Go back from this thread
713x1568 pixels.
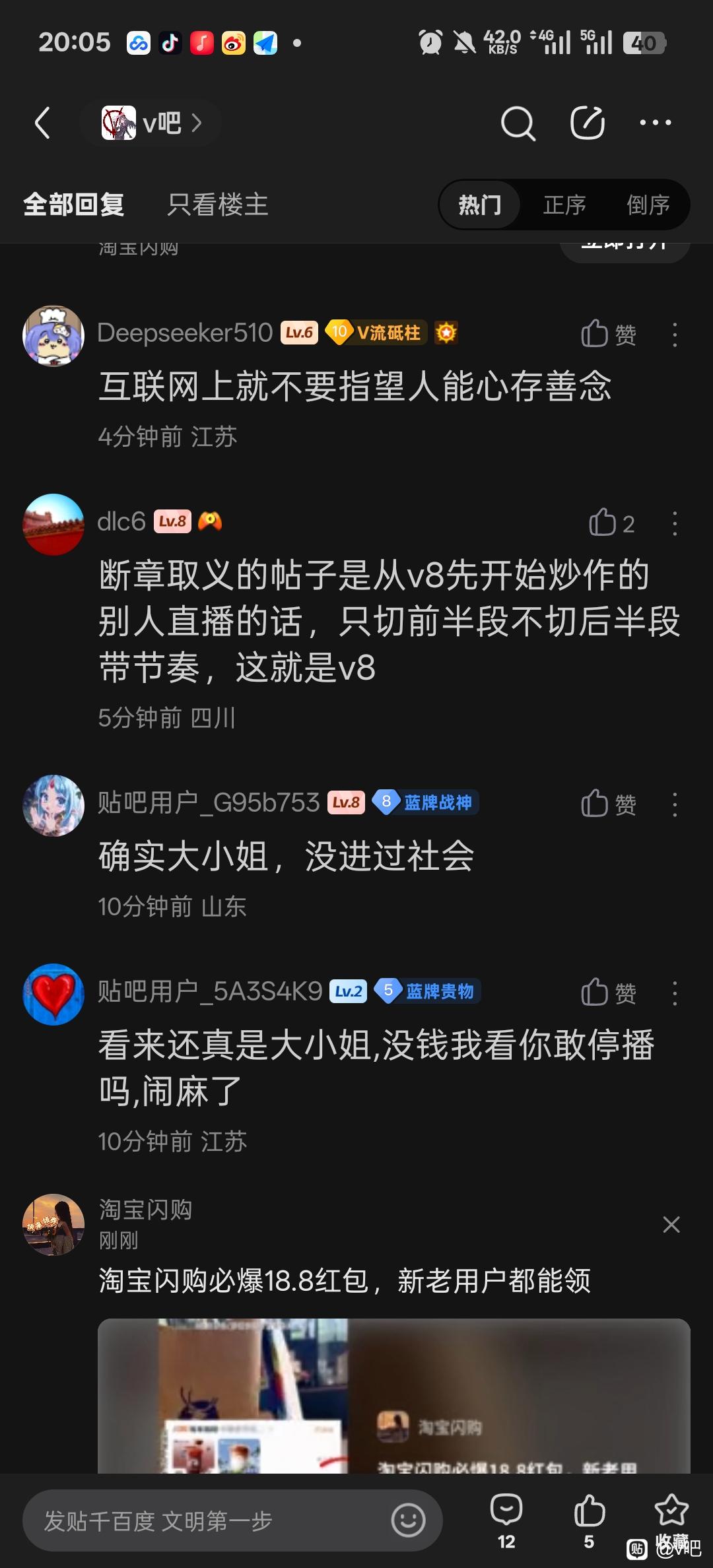[43, 123]
